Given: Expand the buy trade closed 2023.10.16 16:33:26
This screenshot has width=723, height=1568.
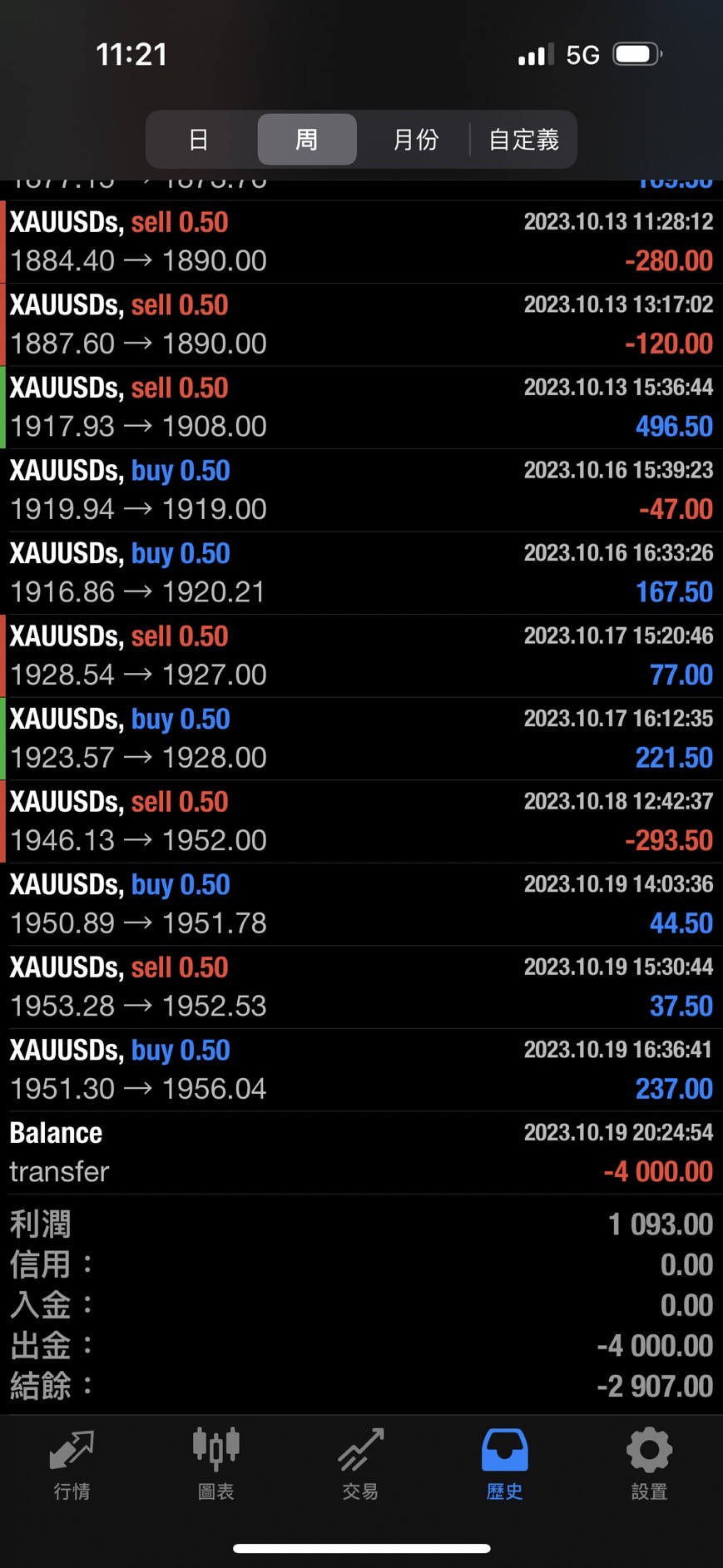Looking at the screenshot, I should (361, 573).
